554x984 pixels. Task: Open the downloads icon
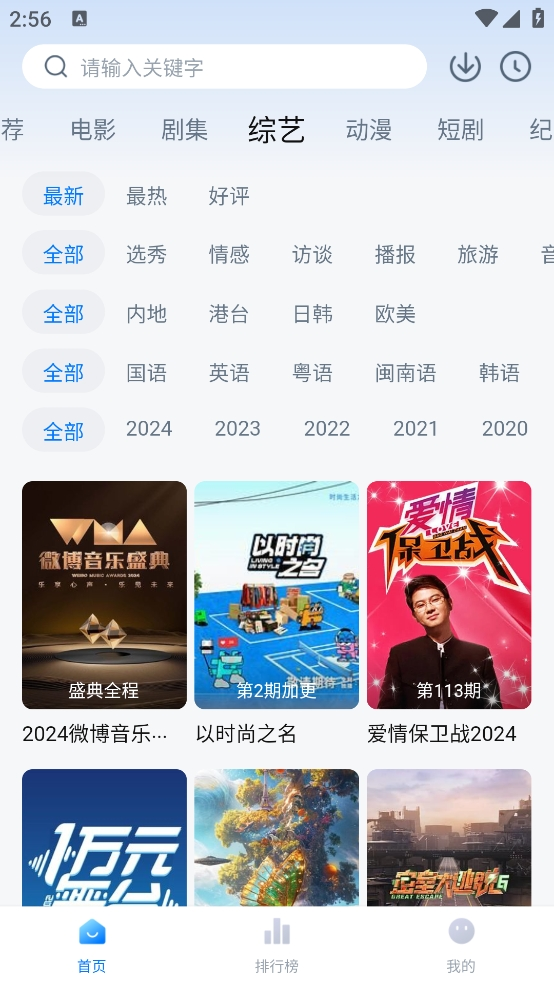[x=465, y=67]
